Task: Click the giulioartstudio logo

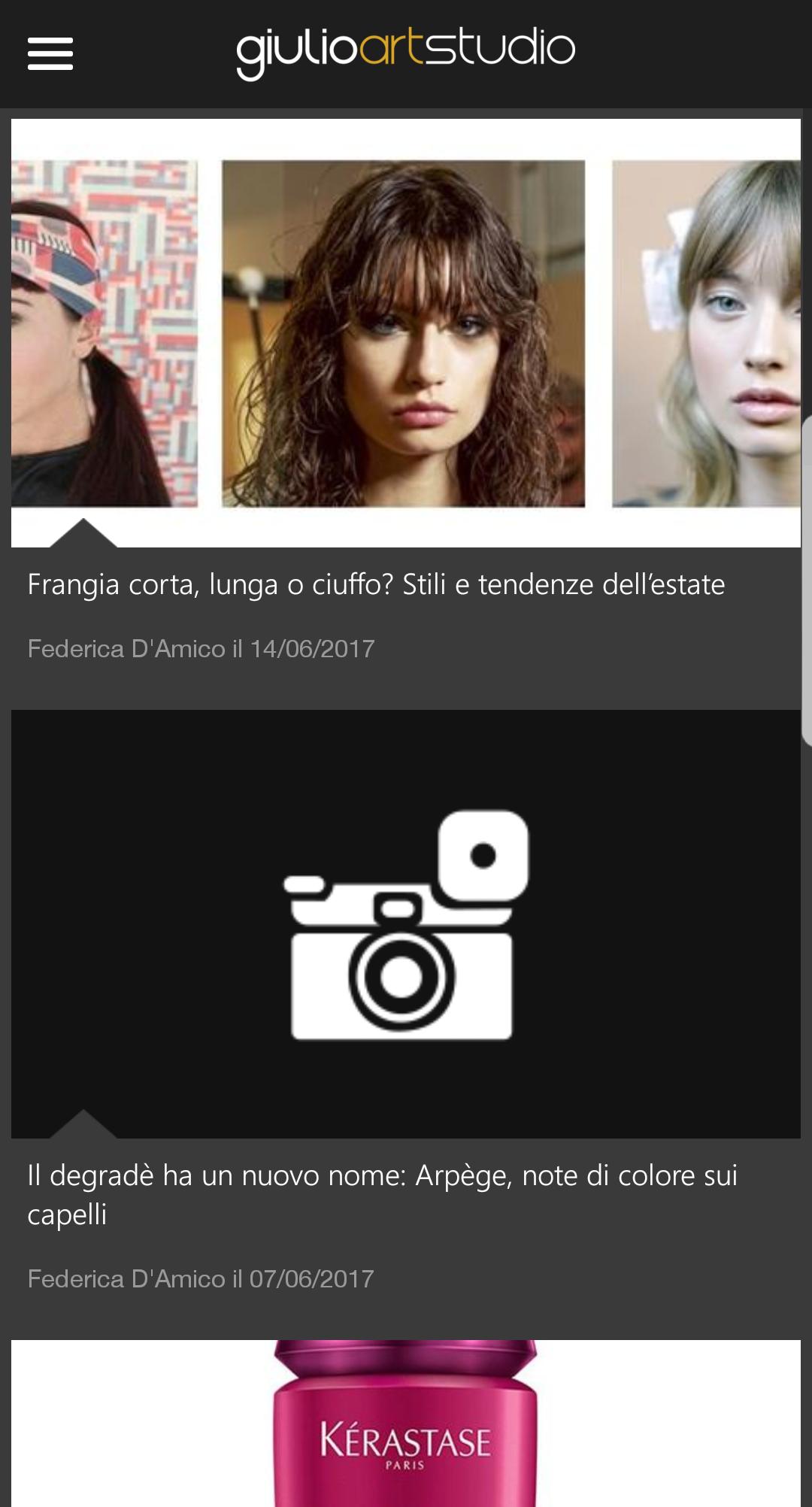Action: (x=406, y=50)
